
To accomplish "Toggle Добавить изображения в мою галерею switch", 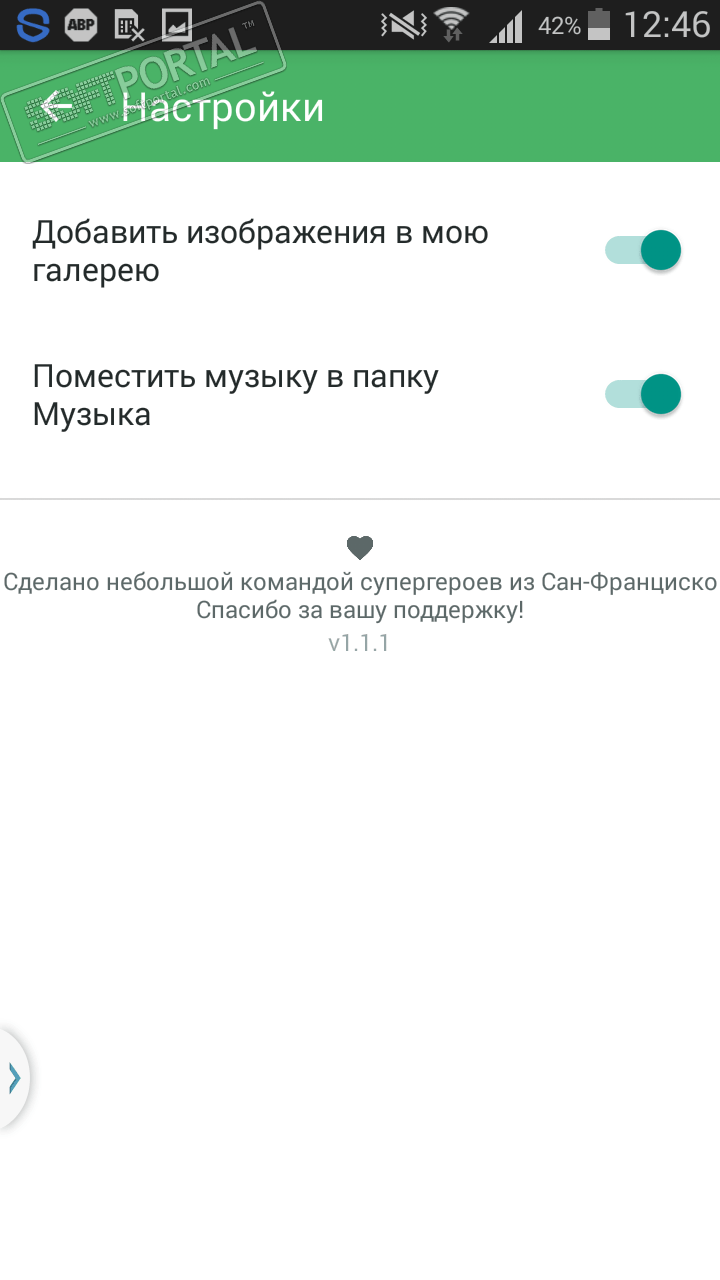I will [x=643, y=250].
